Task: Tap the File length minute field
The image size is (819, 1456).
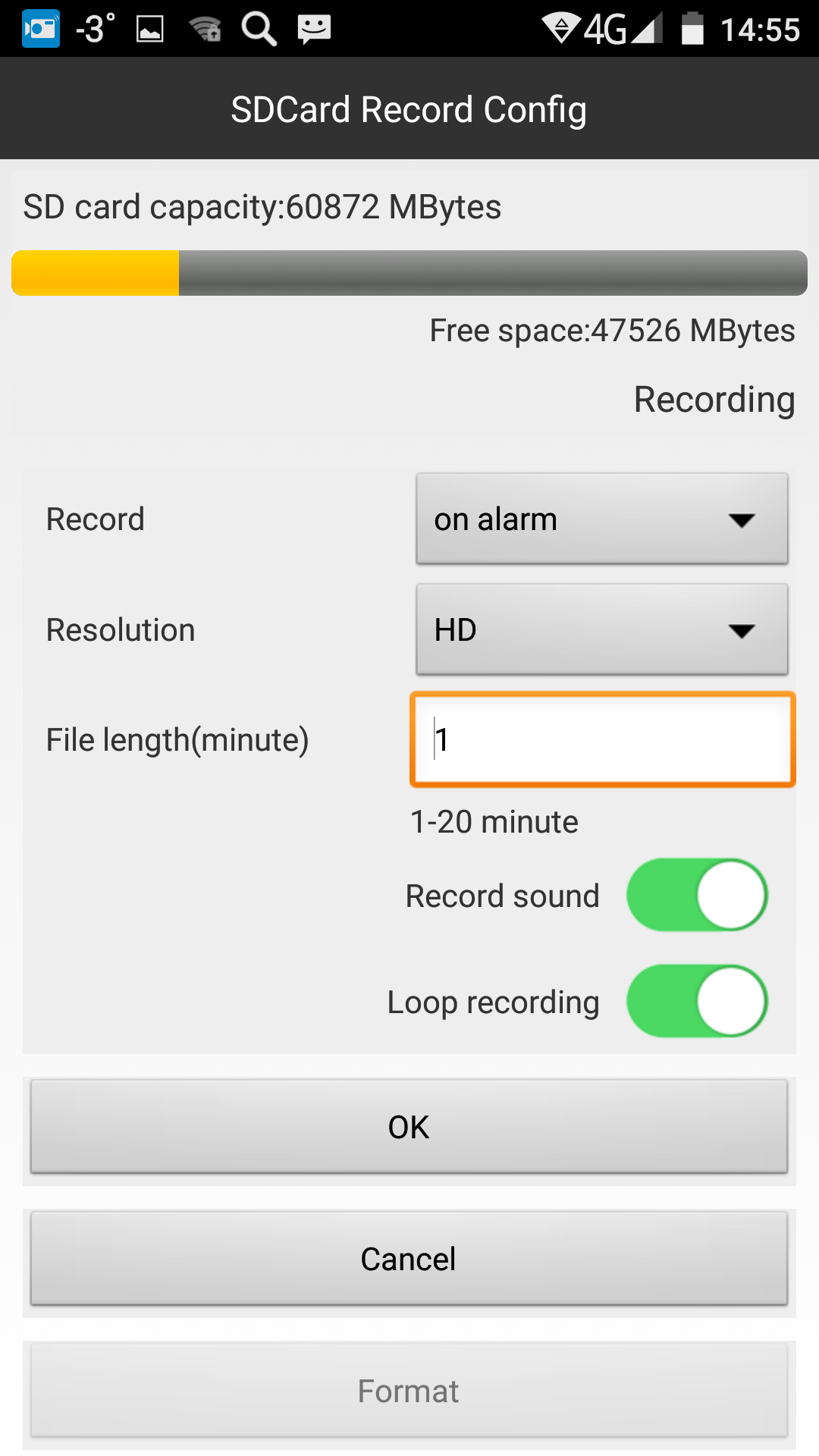Action: (x=602, y=739)
